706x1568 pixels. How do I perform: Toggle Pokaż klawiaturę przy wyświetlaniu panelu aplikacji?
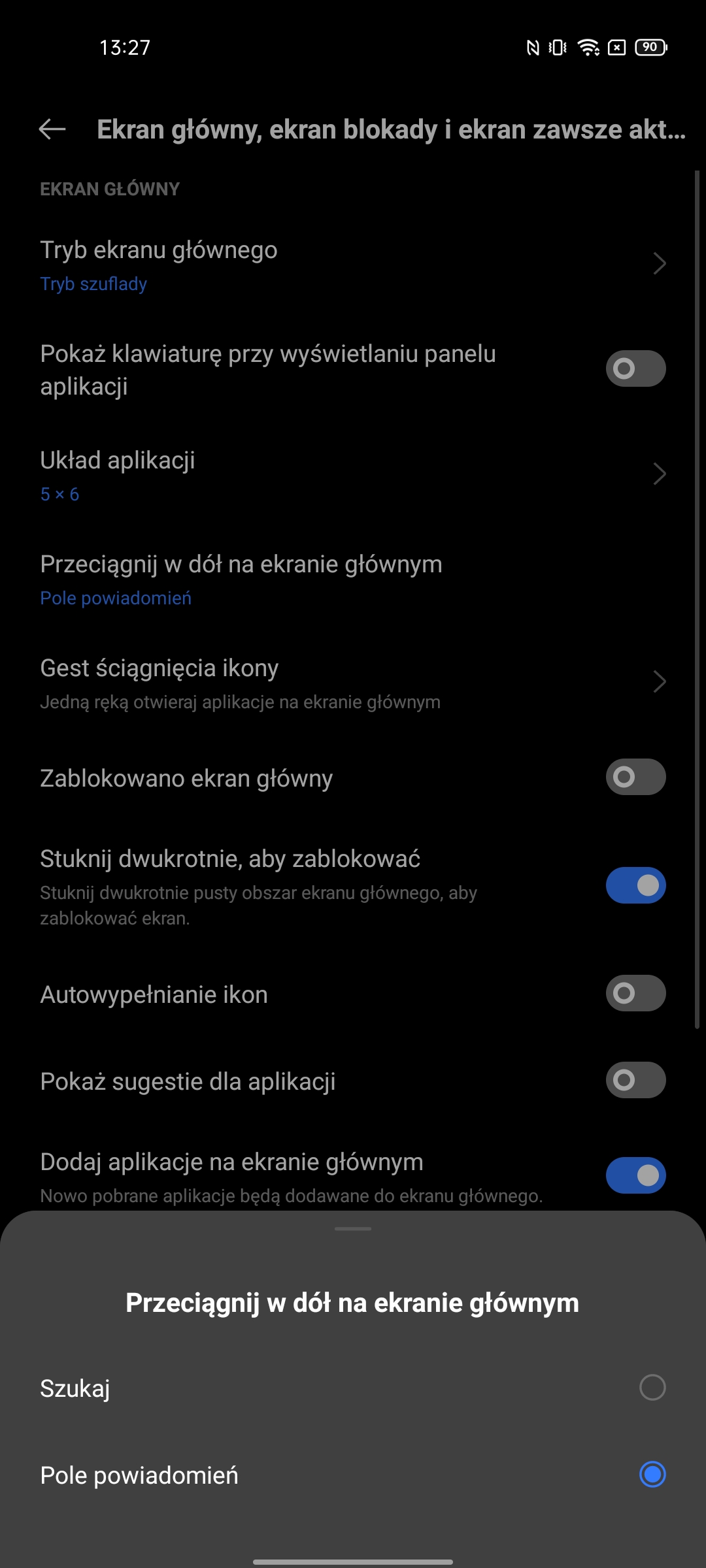(635, 369)
